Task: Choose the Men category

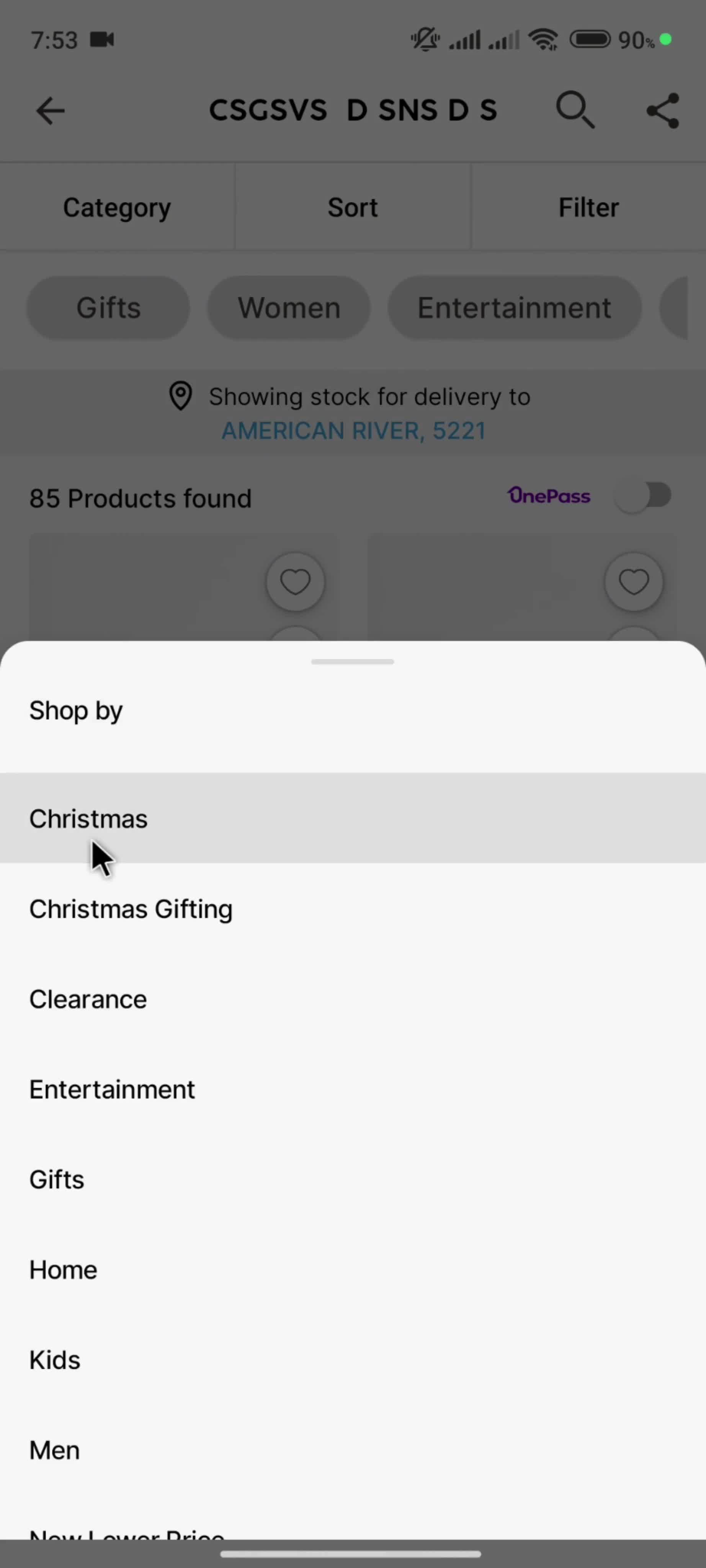Action: click(55, 1450)
